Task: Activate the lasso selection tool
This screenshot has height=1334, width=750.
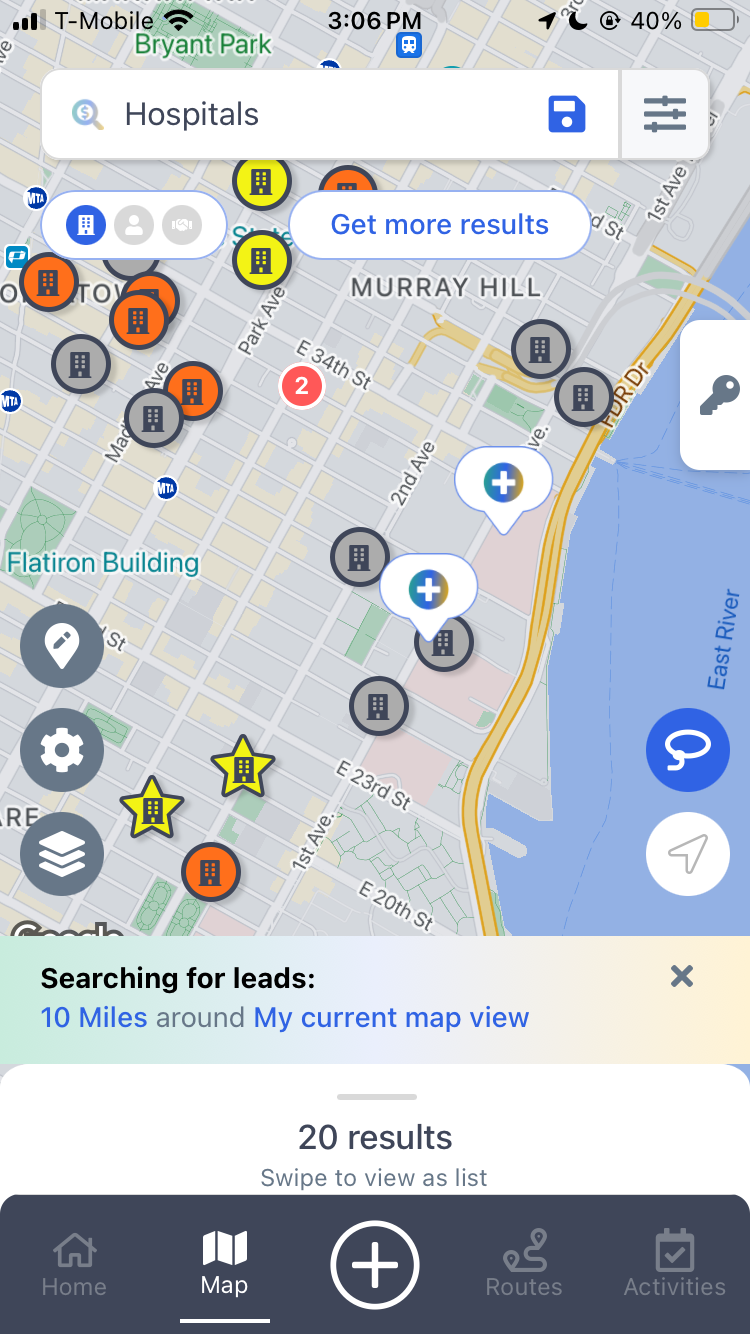Action: (x=688, y=751)
